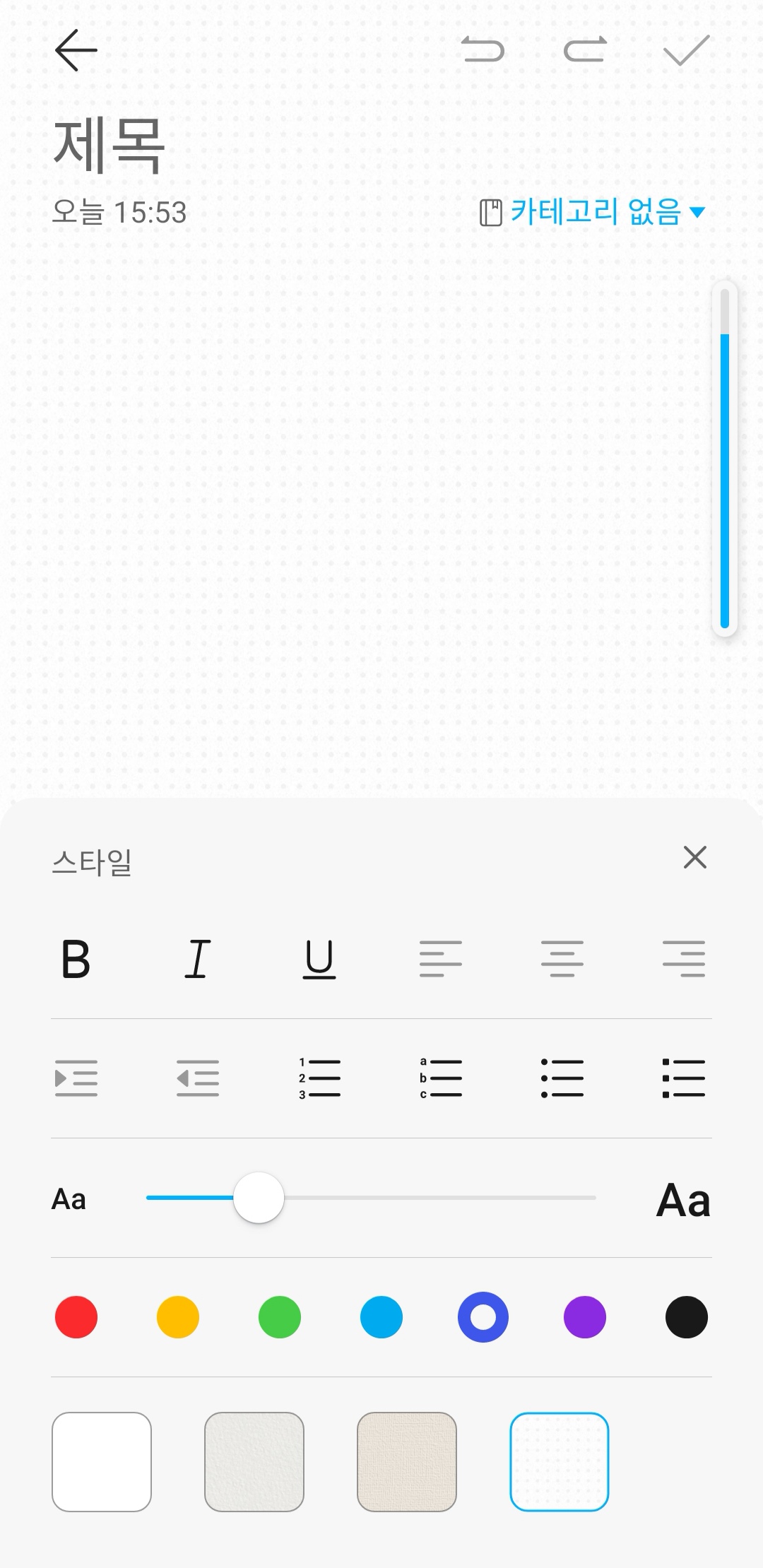Select the purple text color
This screenshot has height=1568, width=763.
(x=585, y=1317)
